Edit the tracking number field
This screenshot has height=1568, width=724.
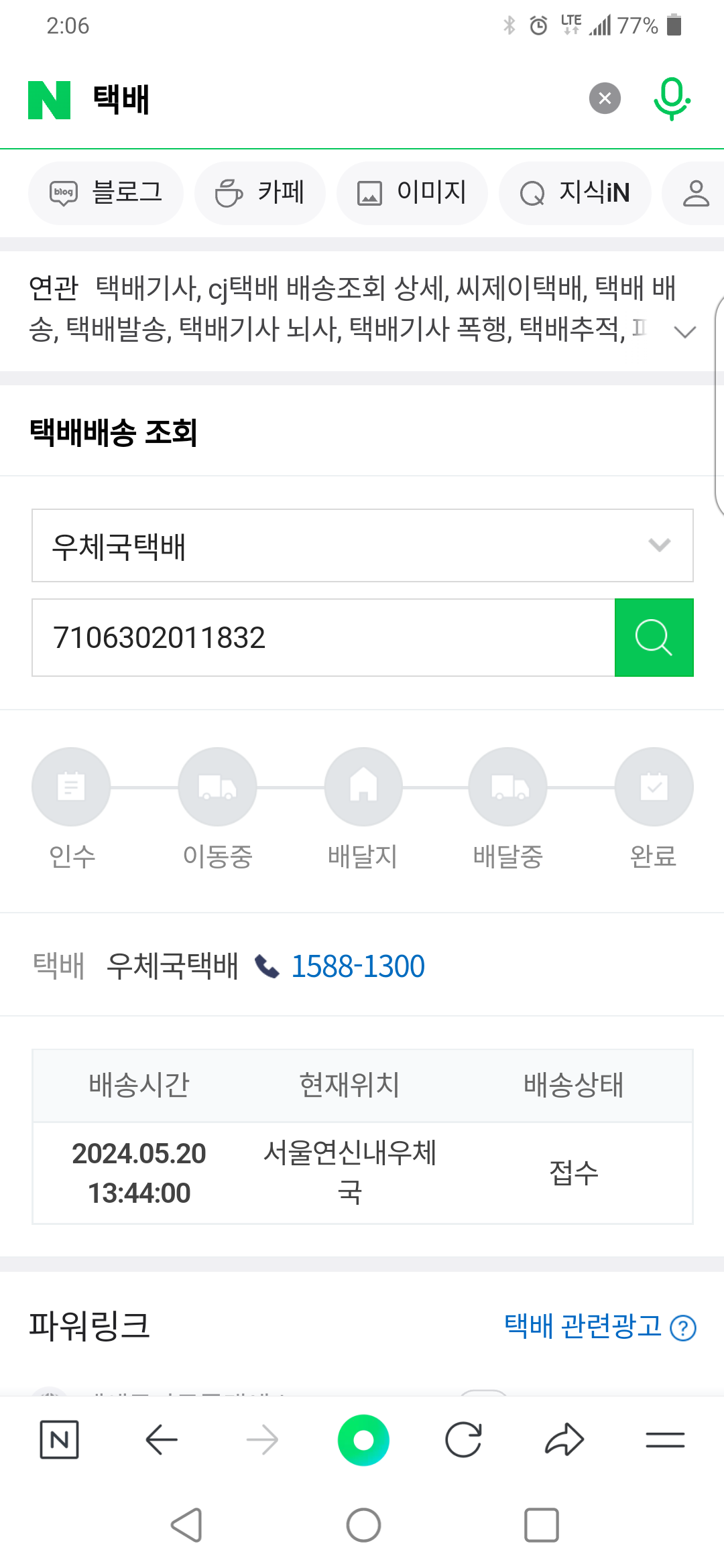tap(322, 638)
